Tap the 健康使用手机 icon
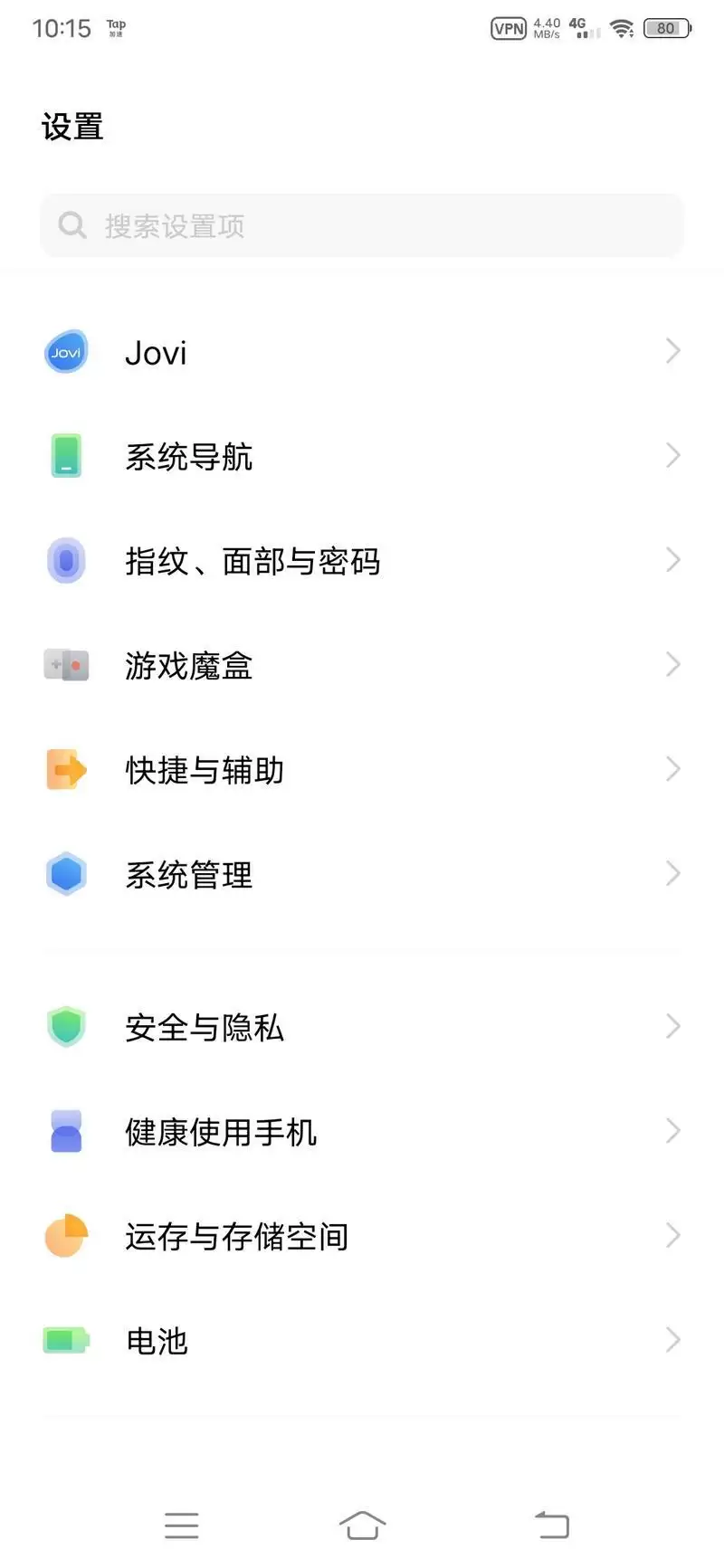 65,1132
